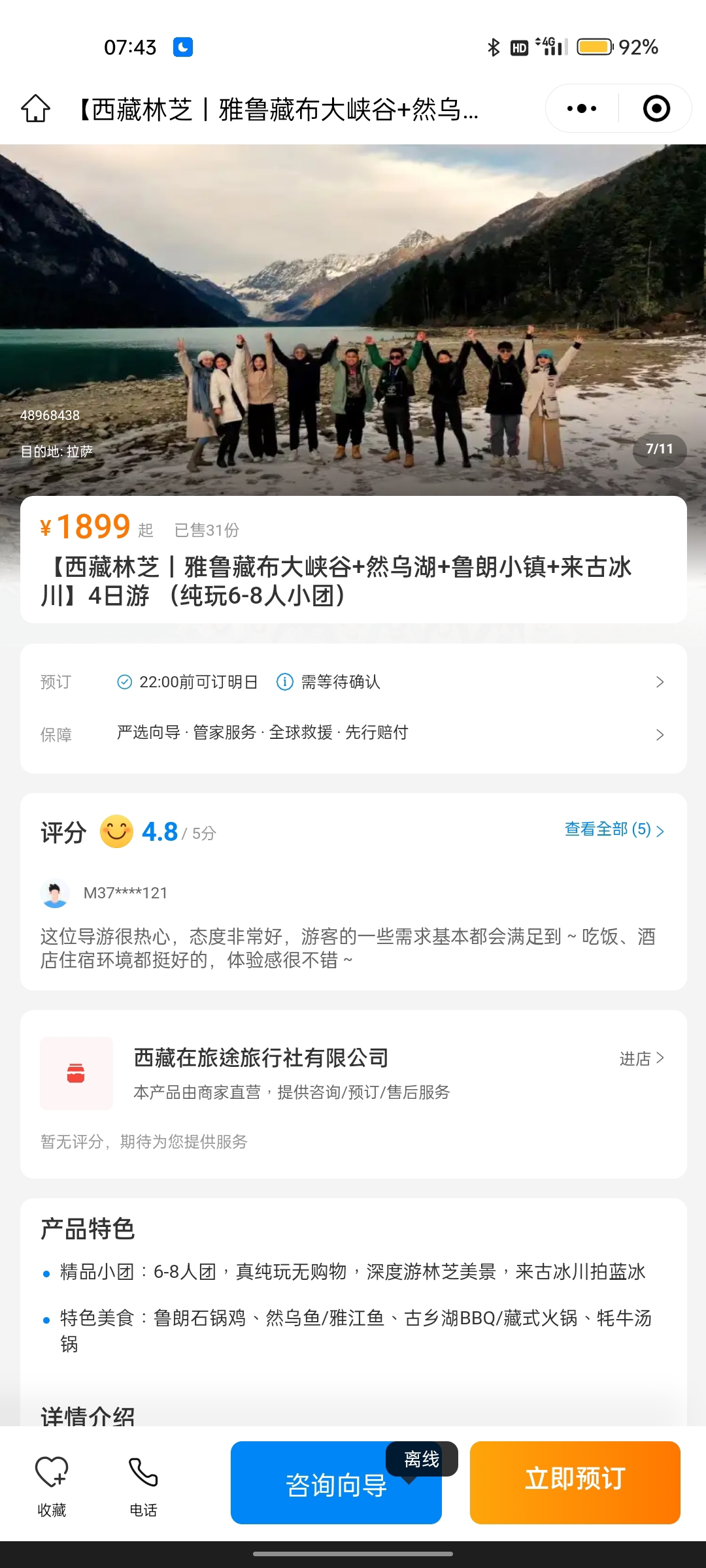Open booking details row 预订
Image resolution: width=706 pixels, height=1568 pixels.
point(353,682)
